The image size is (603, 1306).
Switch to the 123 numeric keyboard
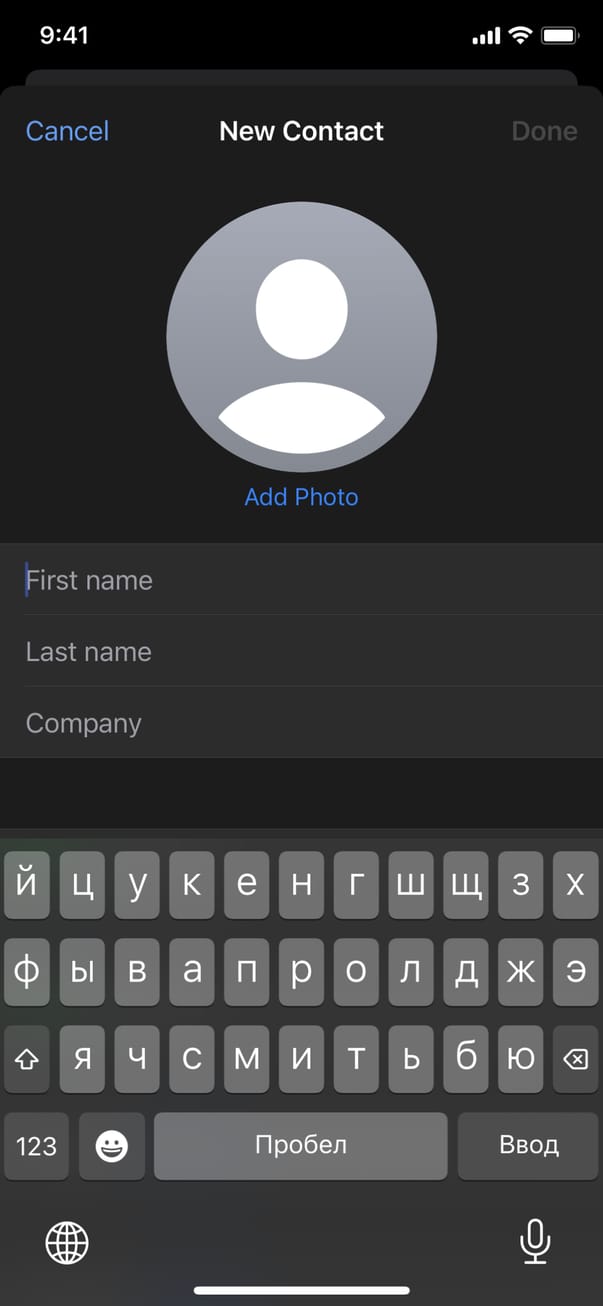pos(37,1146)
